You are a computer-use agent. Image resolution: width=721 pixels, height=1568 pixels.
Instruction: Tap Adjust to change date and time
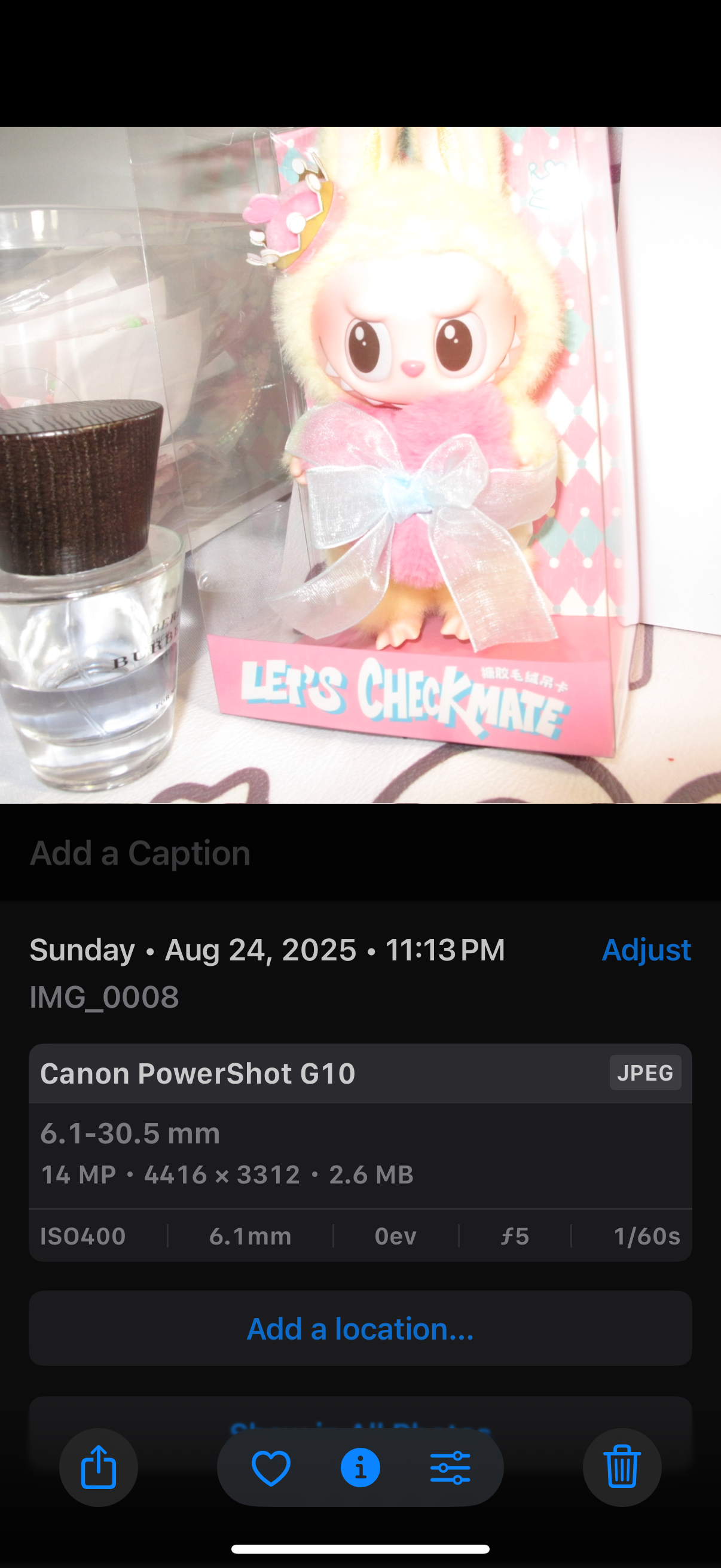[x=646, y=950]
